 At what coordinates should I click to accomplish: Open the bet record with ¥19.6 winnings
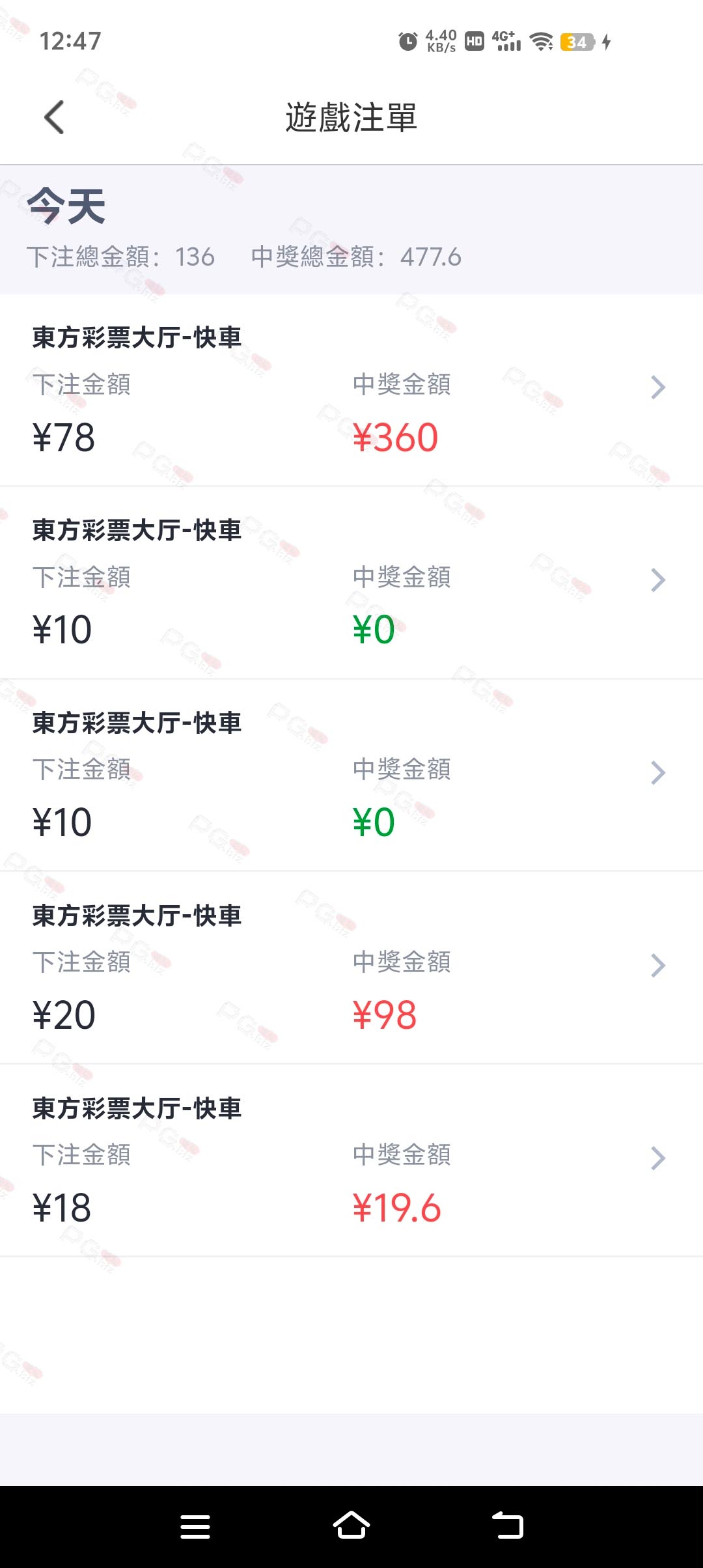pyautogui.click(x=351, y=1160)
